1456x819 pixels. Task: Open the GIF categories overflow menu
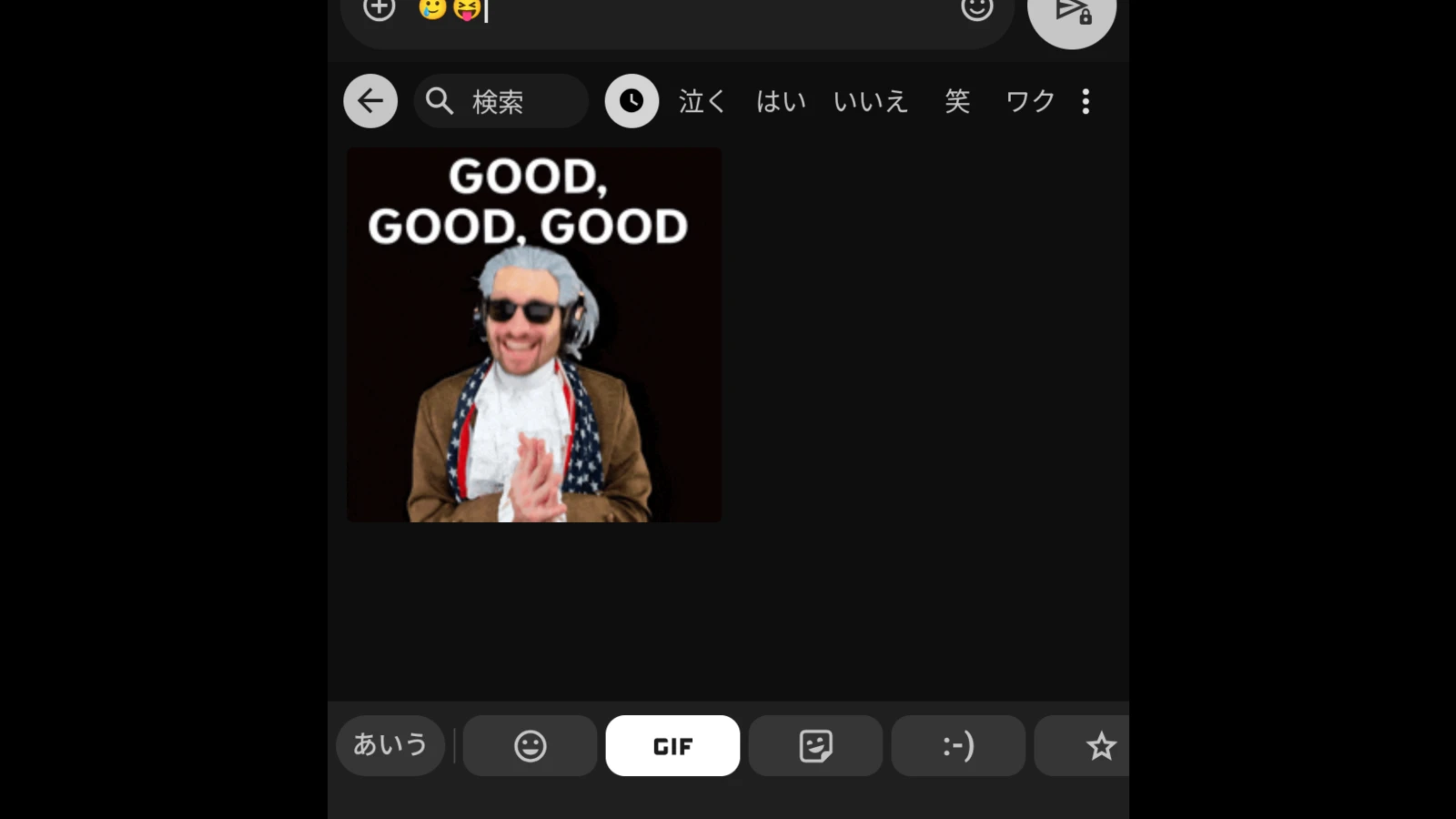click(1086, 101)
